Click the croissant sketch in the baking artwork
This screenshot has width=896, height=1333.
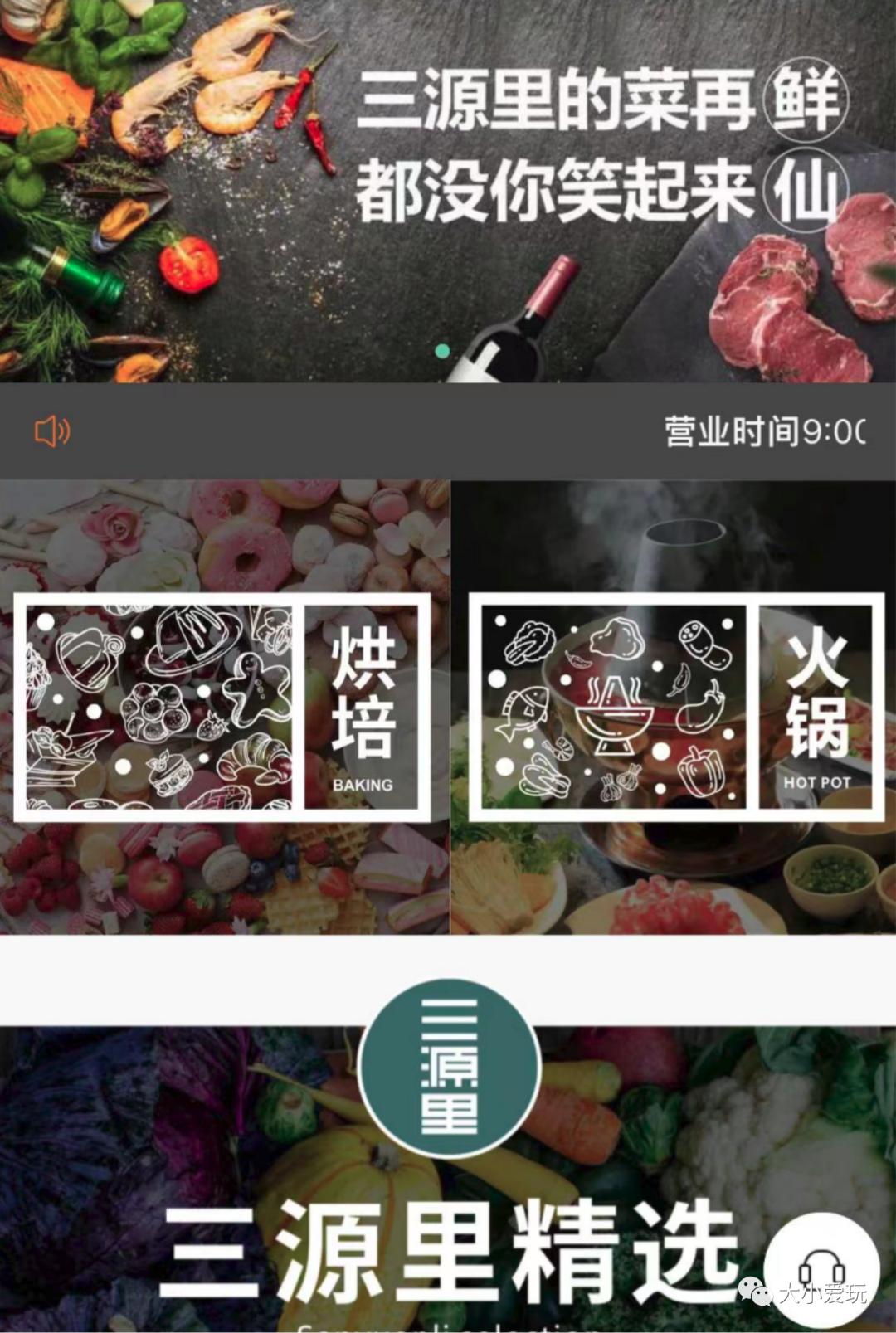click(x=249, y=759)
